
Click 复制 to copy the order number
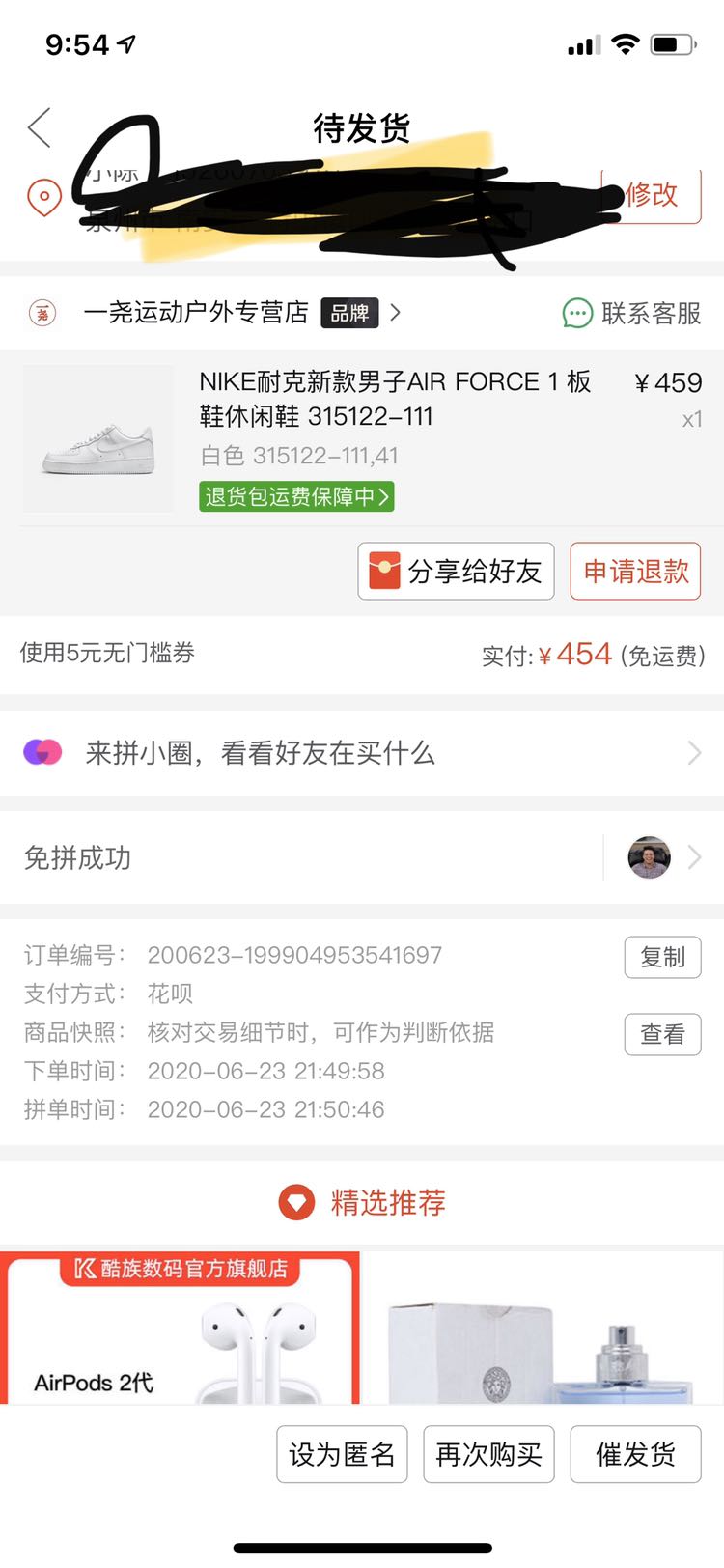662,957
